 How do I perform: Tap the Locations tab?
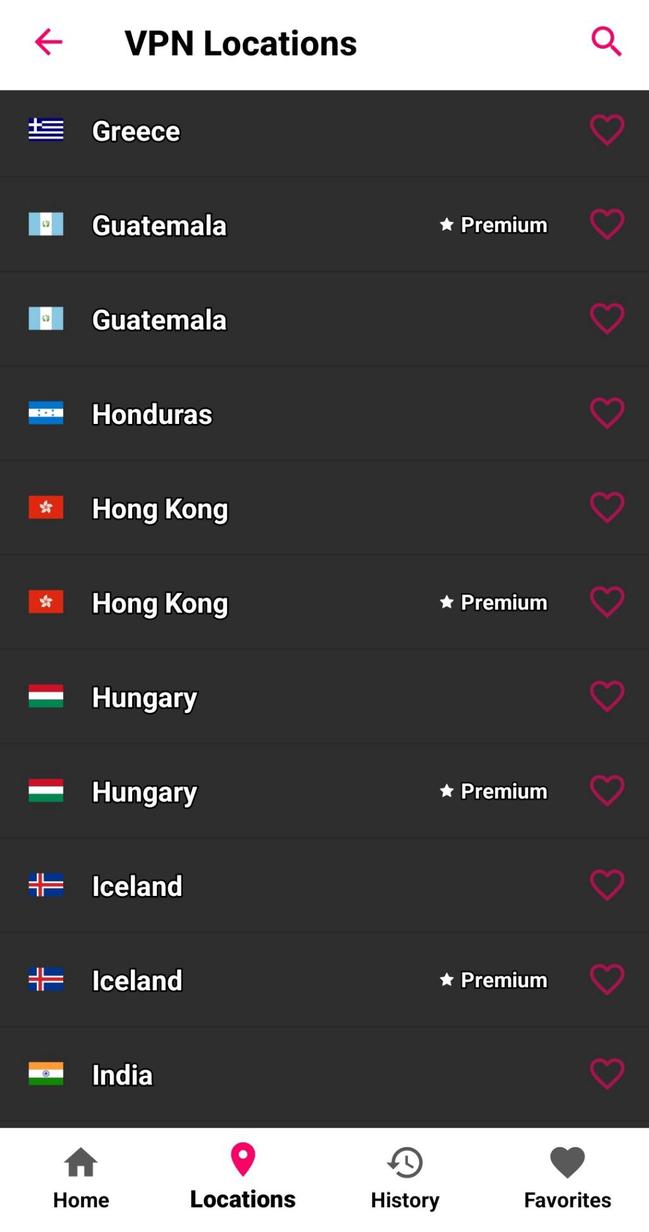coord(243,1179)
